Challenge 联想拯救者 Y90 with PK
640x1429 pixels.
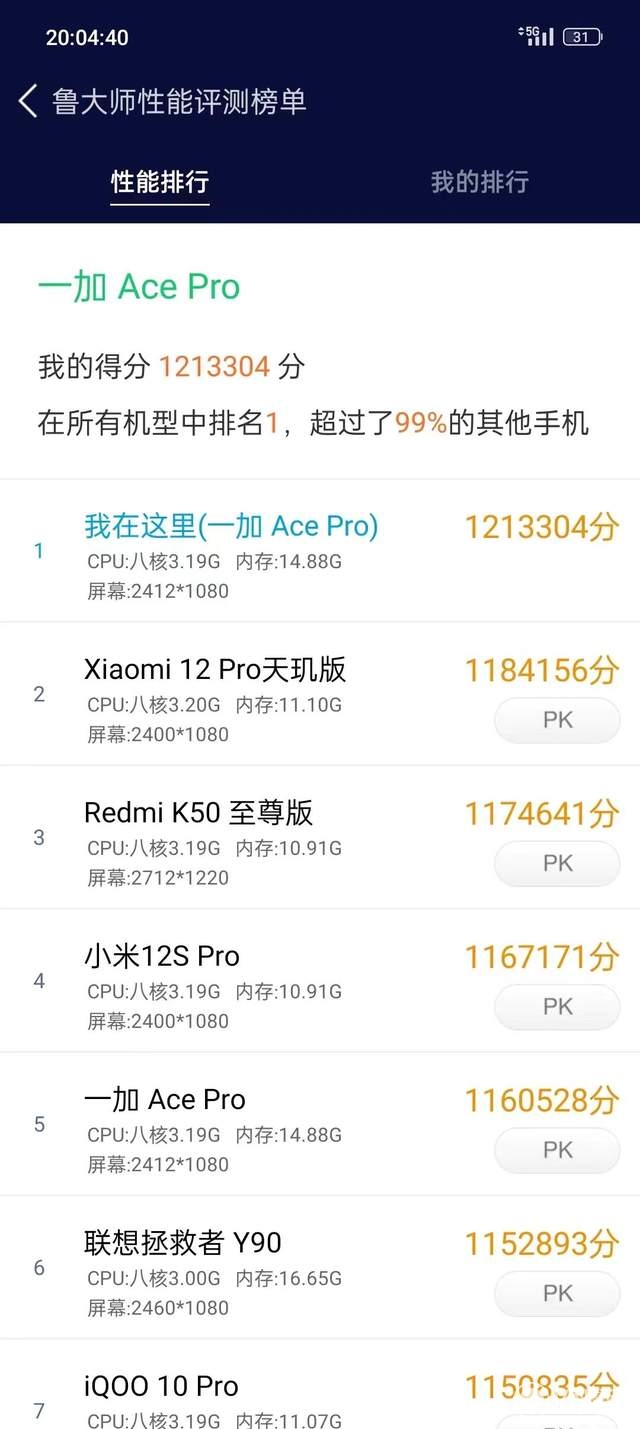(x=557, y=1293)
